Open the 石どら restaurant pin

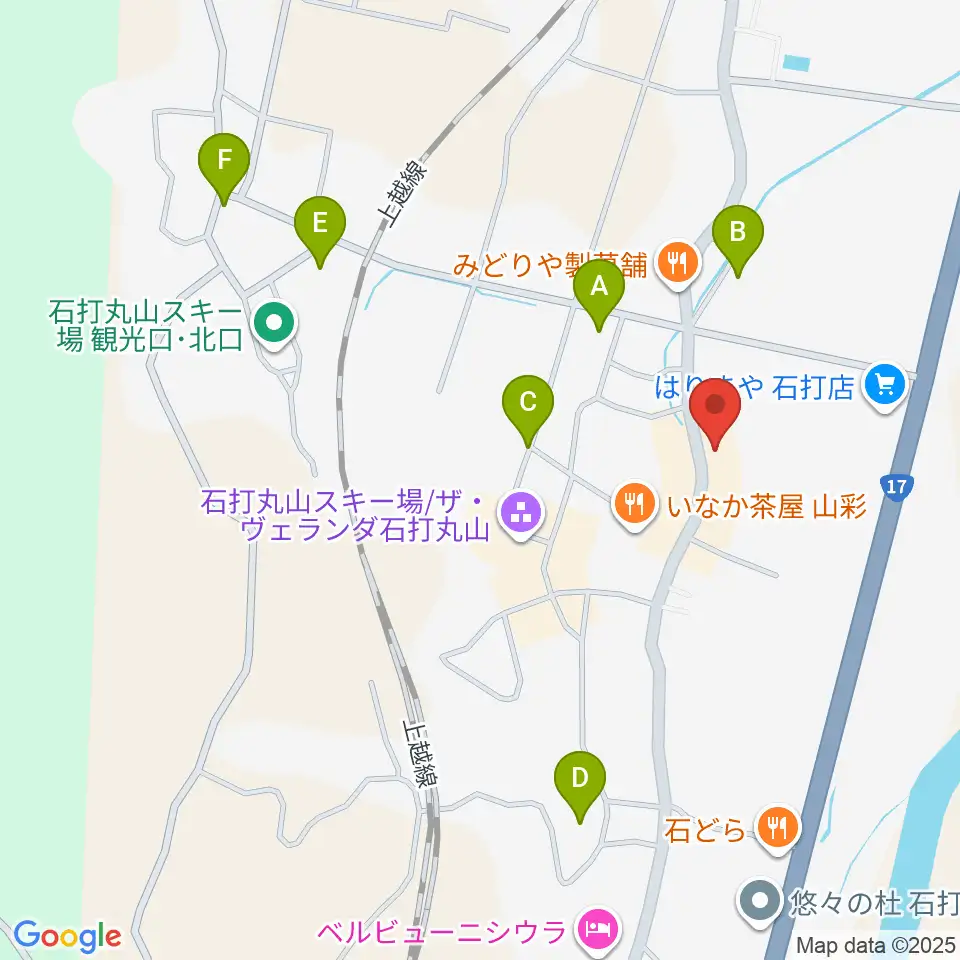(x=778, y=828)
